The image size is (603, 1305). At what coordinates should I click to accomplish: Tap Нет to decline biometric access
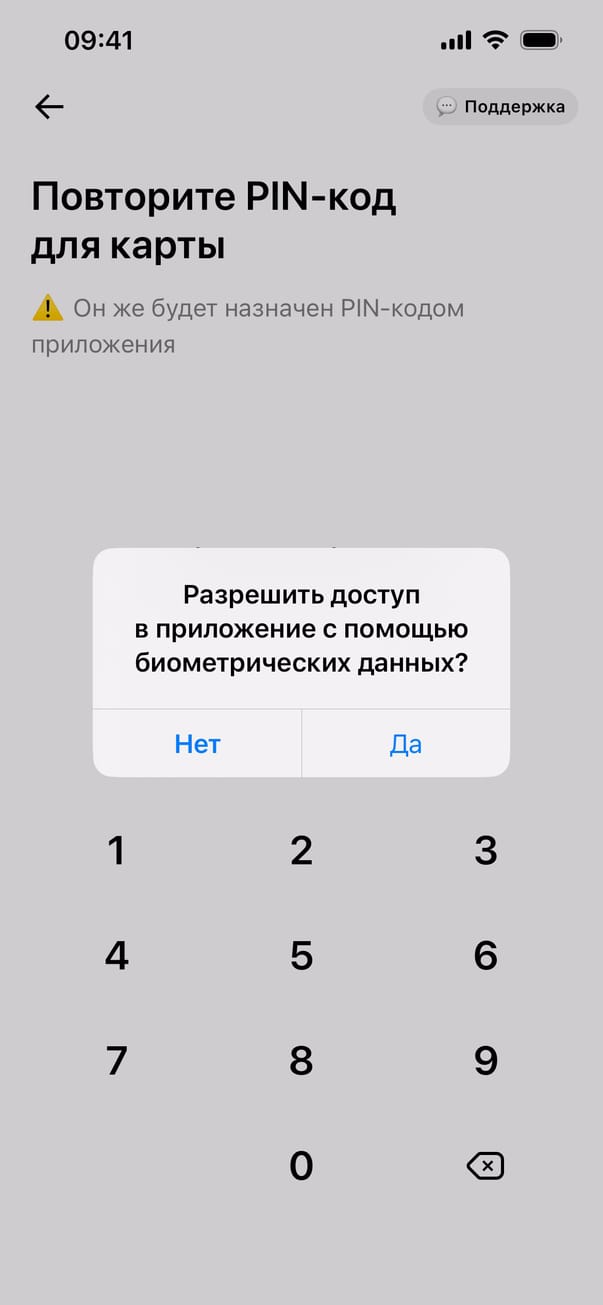point(197,744)
